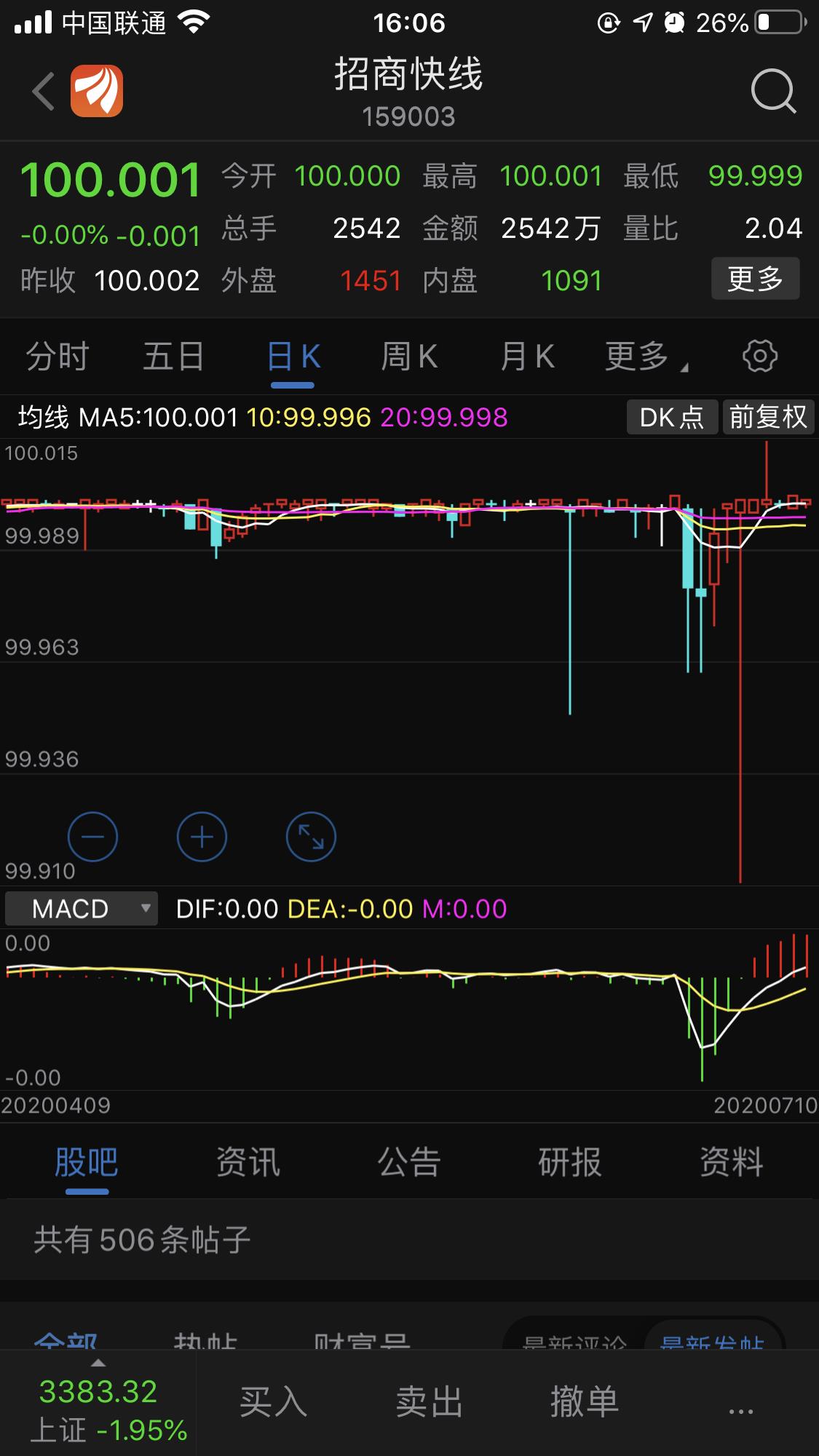Tap the 更多 button beside 量比
Image resolution: width=819 pixels, height=1456 pixels.
755,279
